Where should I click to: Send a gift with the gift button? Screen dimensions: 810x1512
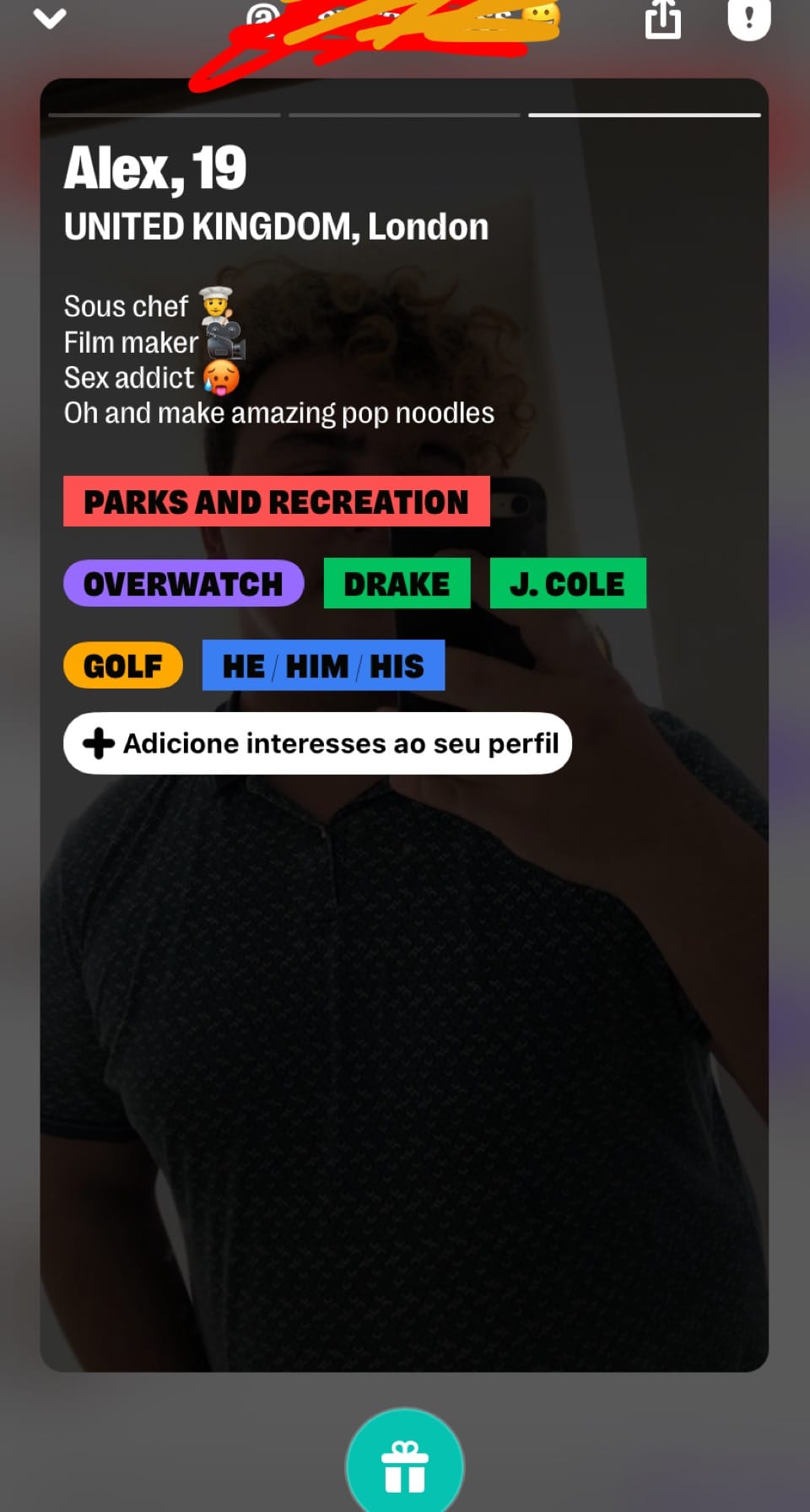[405, 1465]
